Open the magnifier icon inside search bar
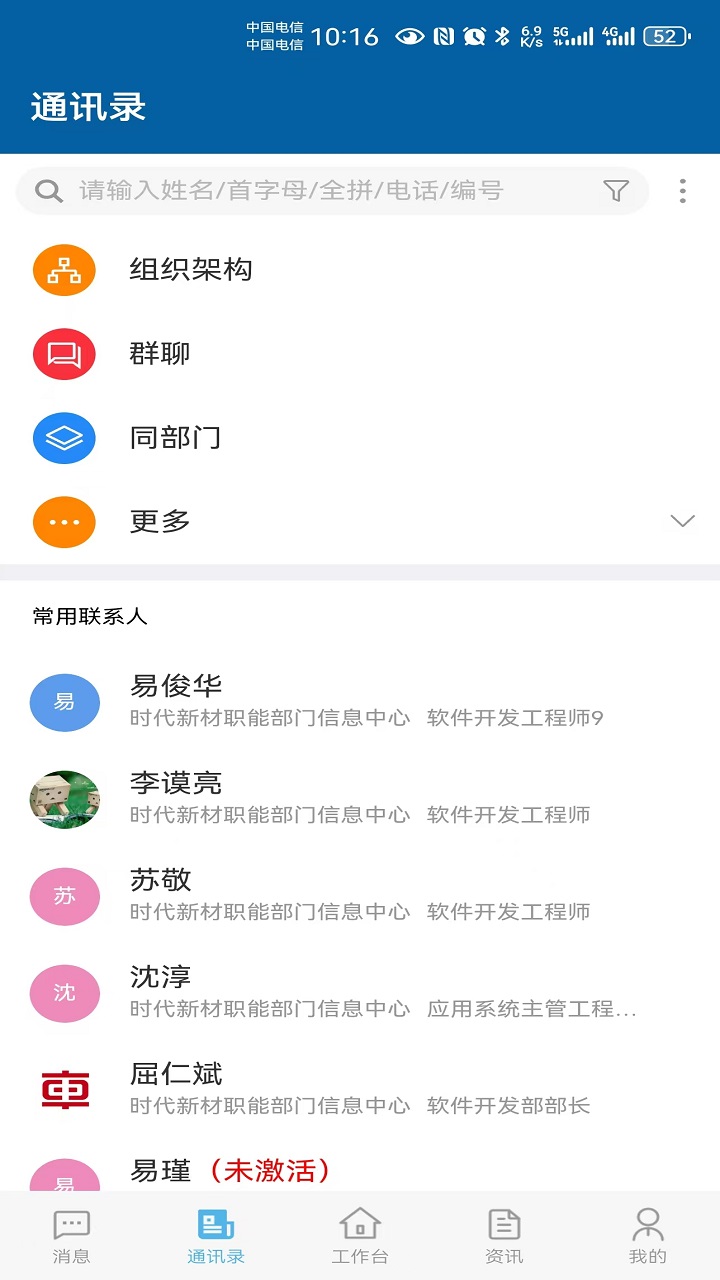720x1280 pixels. point(48,190)
